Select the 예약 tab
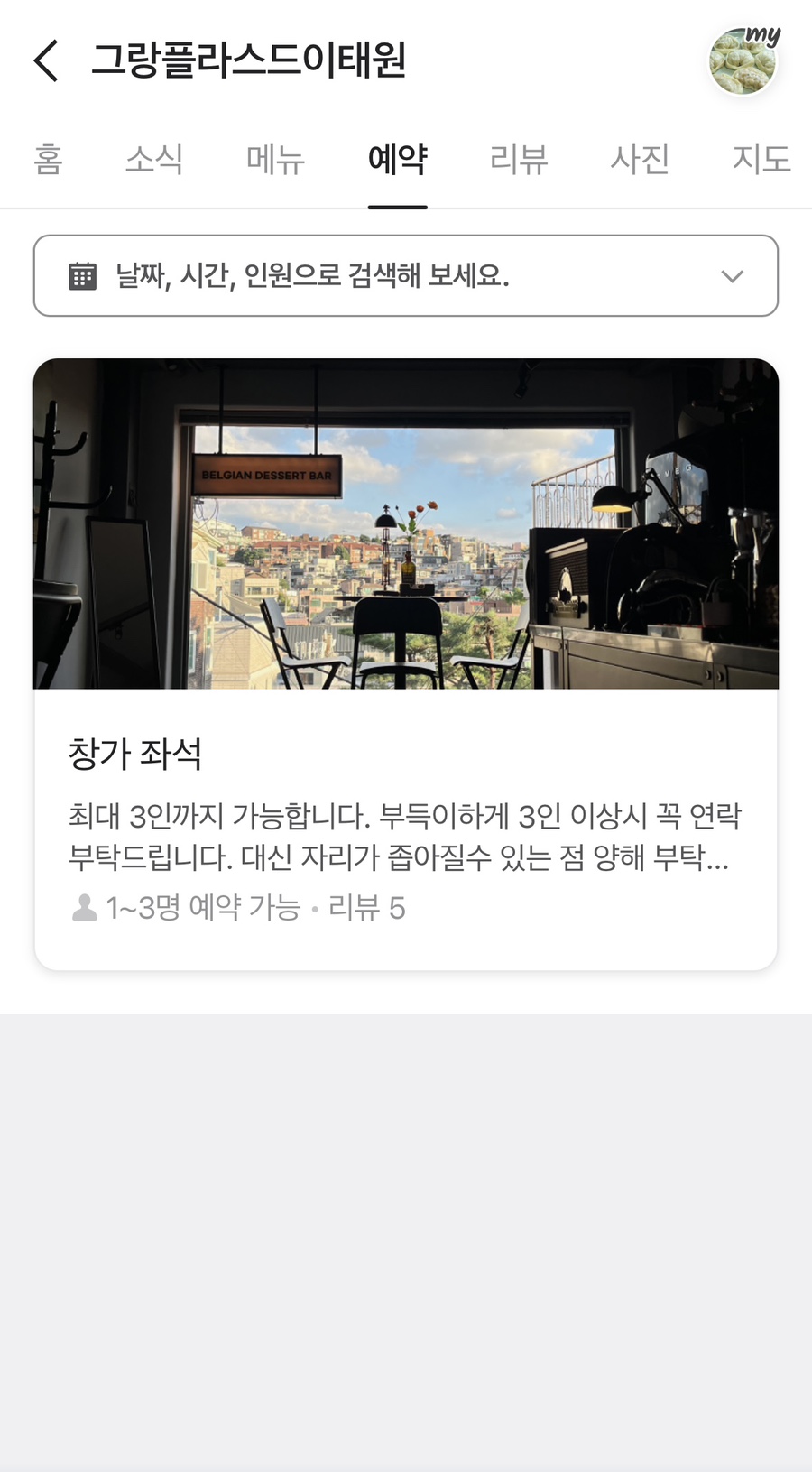The width and height of the screenshot is (812, 1472). 397,160
